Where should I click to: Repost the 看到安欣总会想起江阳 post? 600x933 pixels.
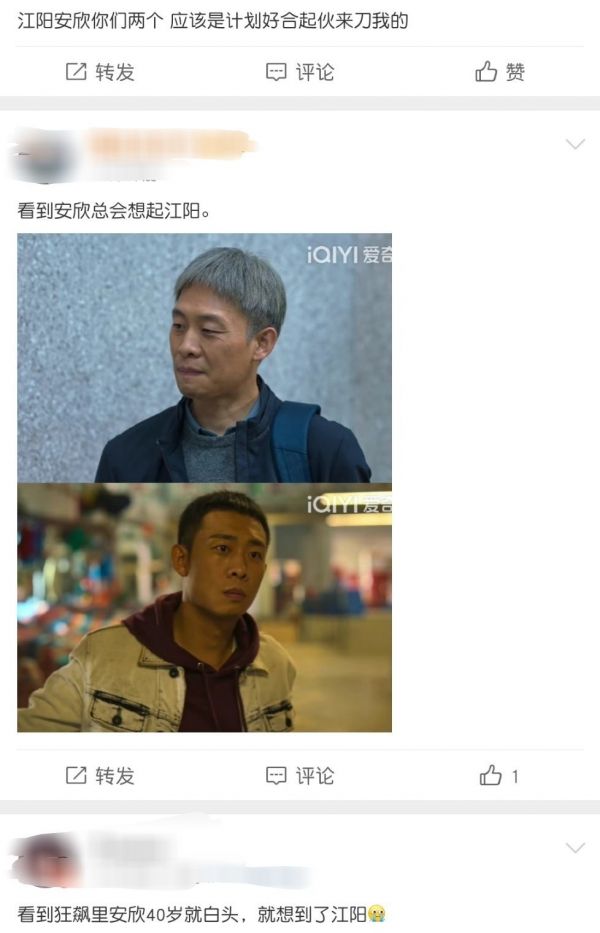pyautogui.click(x=99, y=775)
